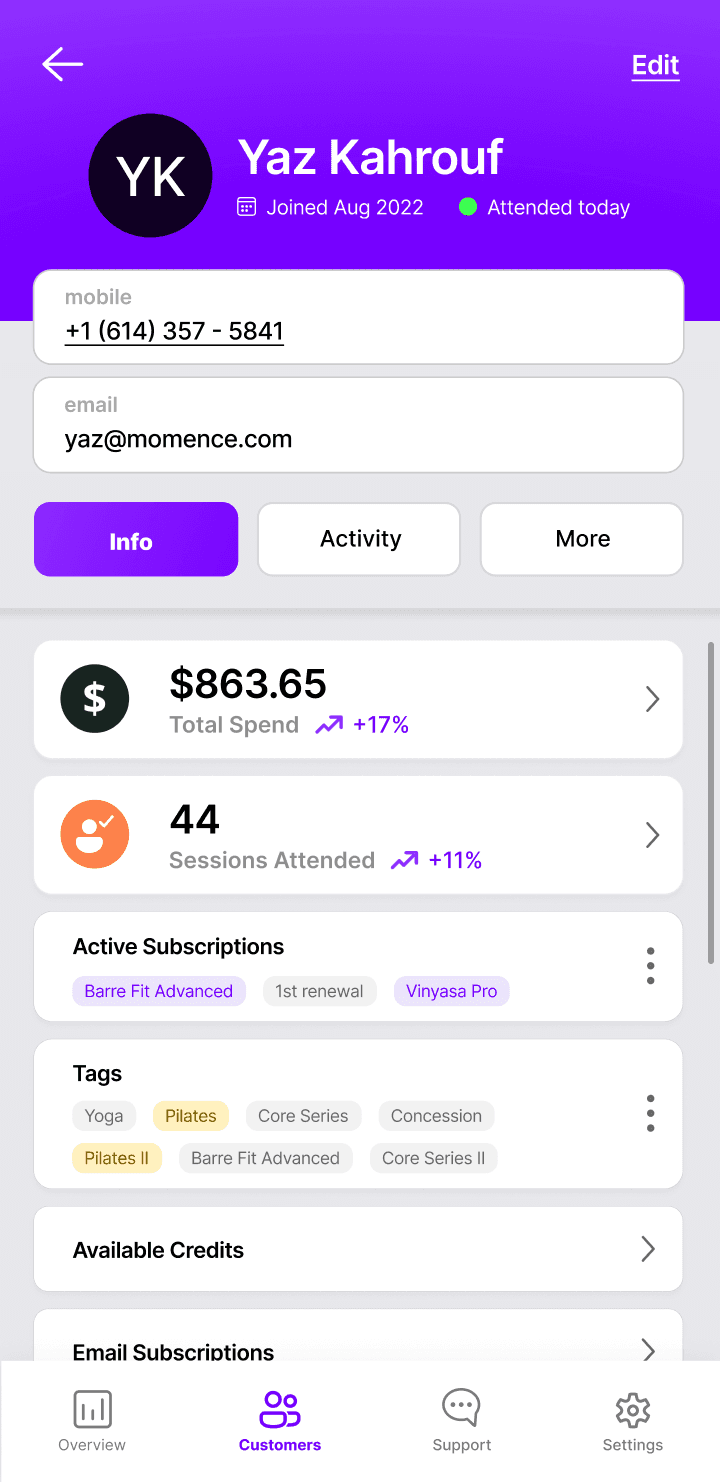
Task: Tap the Vinyasa Pro subscription chip
Action: coord(452,991)
